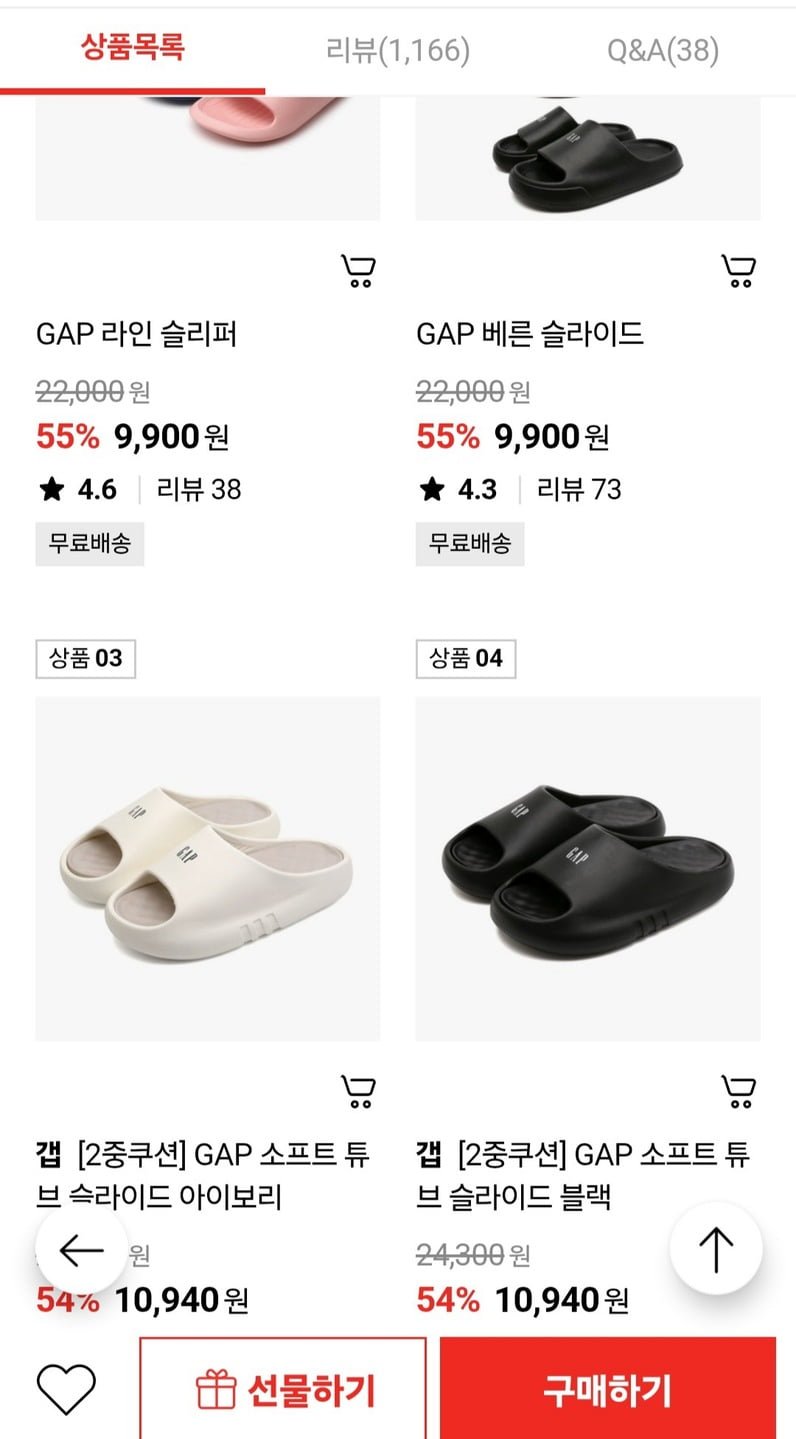796x1439 pixels.
Task: Add this item to wishlist with the heart
Action: click(66, 1389)
